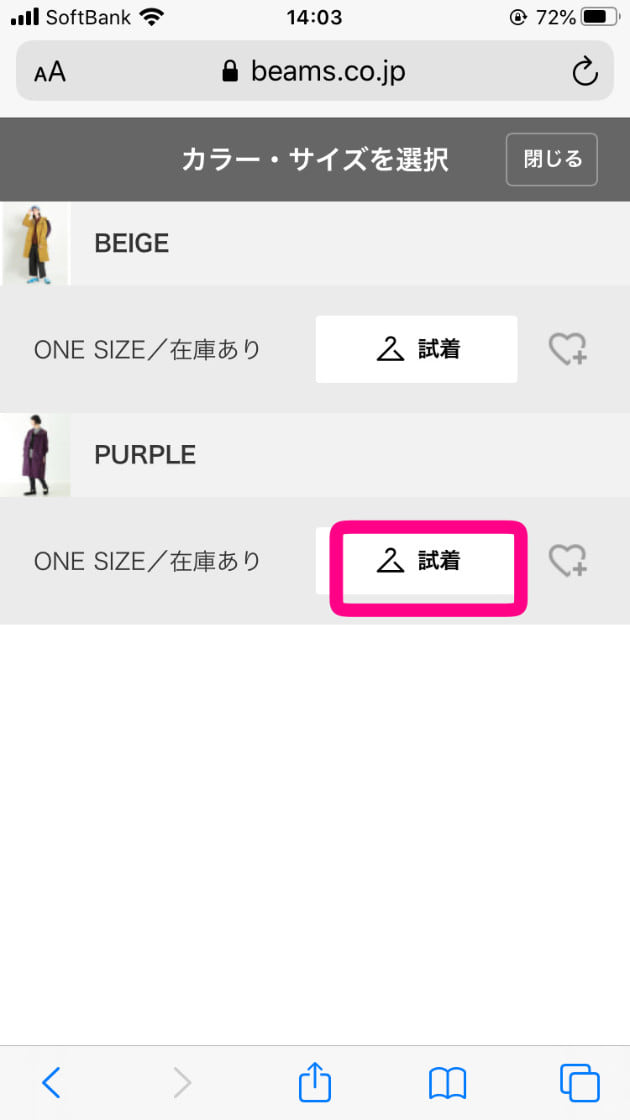The width and height of the screenshot is (630, 1120).
Task: Open the Safari share sheet
Action: point(315,1082)
